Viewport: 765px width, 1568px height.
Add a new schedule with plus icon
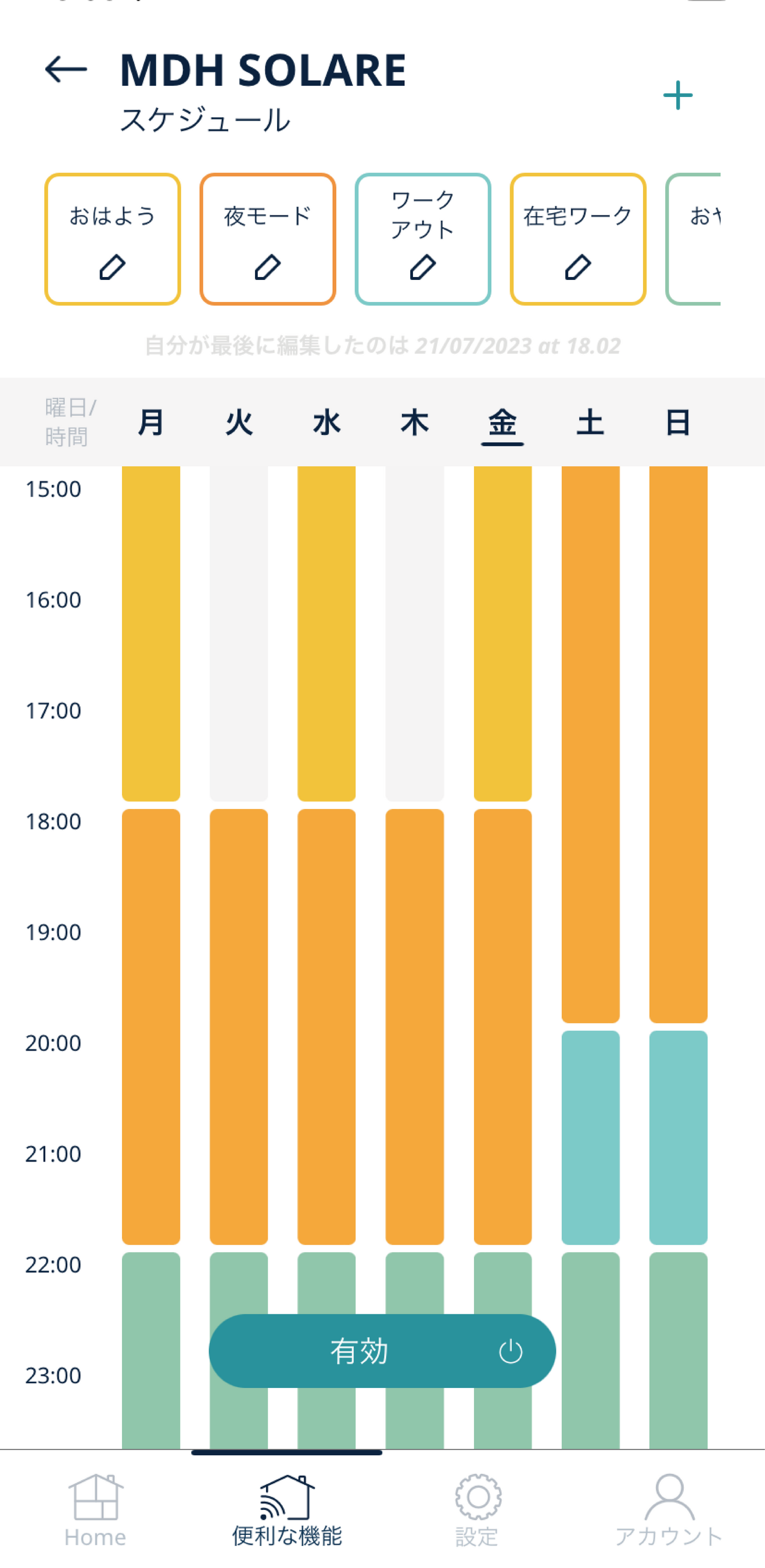click(677, 96)
